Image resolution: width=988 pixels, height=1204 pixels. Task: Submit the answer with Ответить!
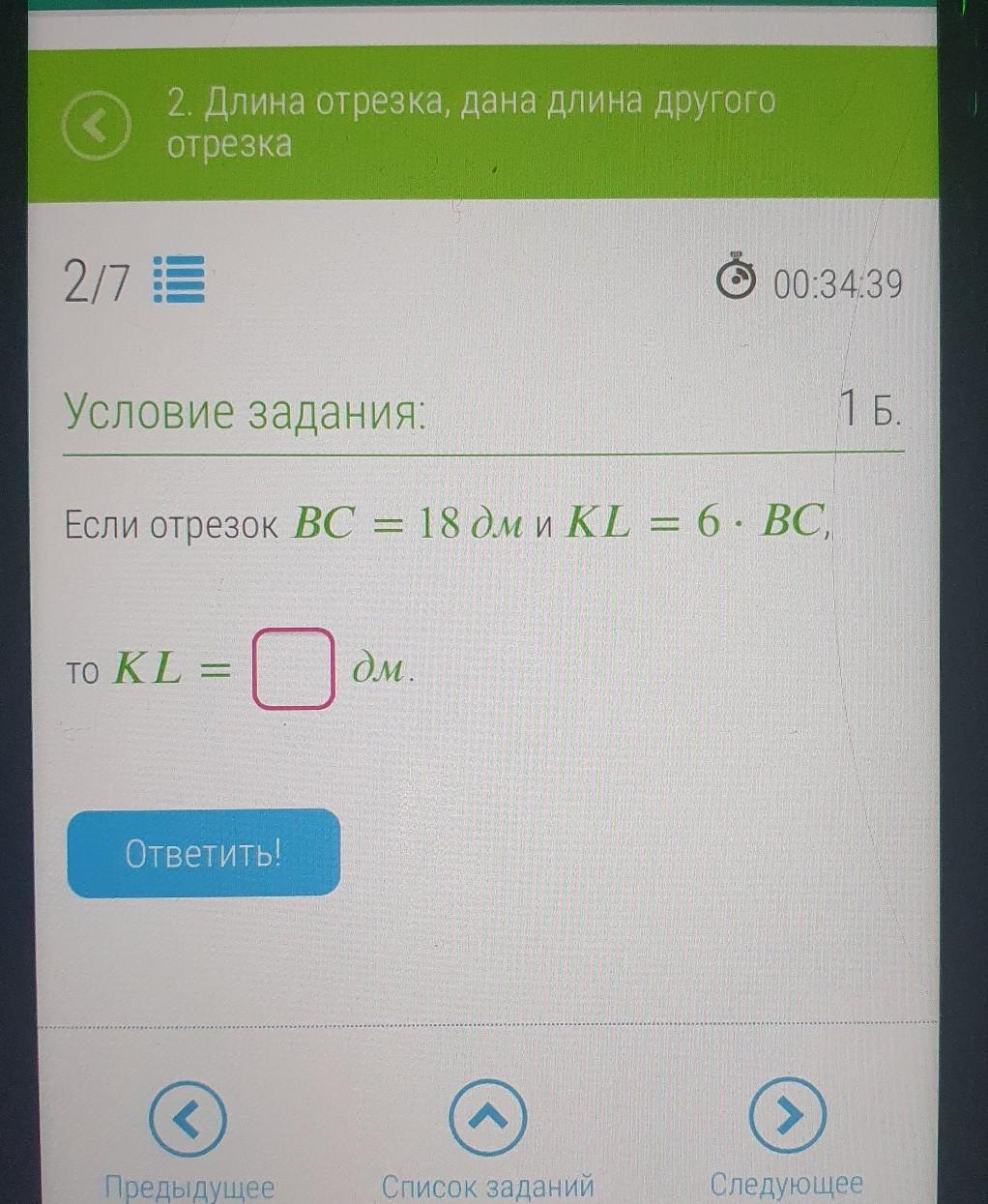204,854
